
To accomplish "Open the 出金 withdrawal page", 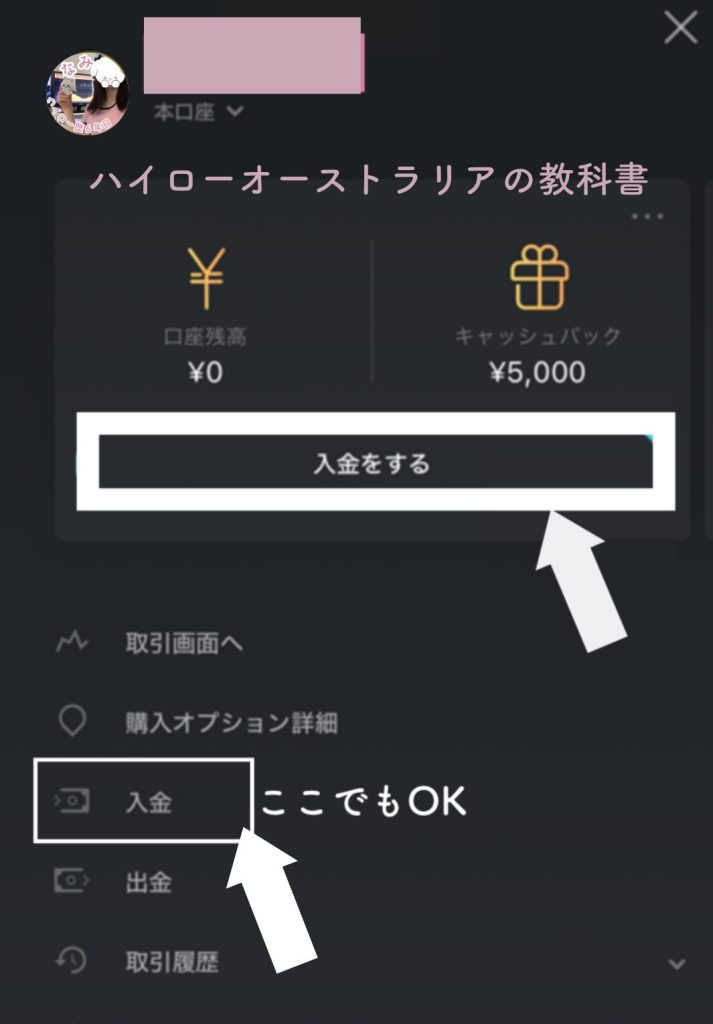I will (x=148, y=883).
